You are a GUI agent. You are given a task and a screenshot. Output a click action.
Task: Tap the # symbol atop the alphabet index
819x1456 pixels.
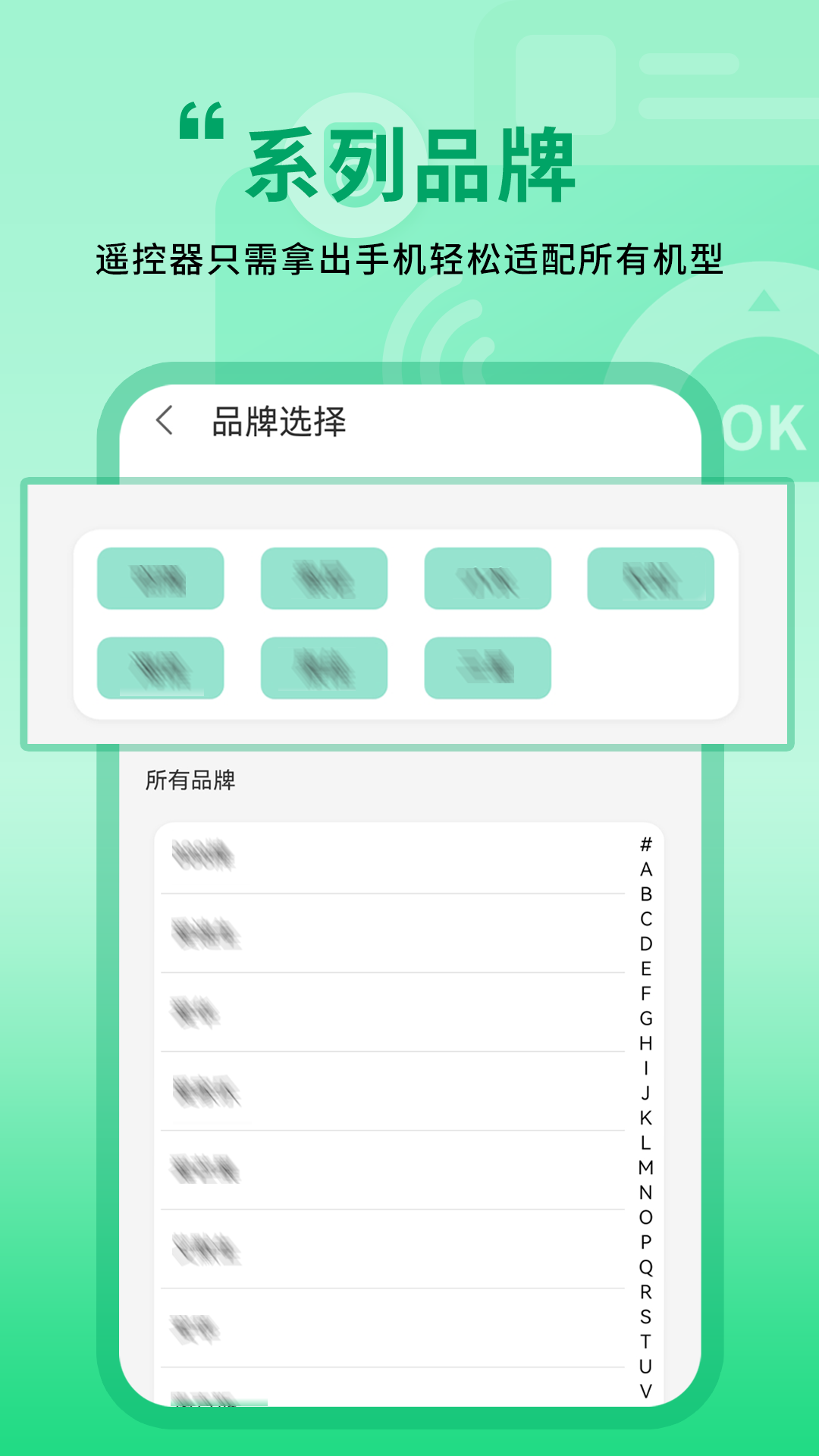[x=645, y=842]
